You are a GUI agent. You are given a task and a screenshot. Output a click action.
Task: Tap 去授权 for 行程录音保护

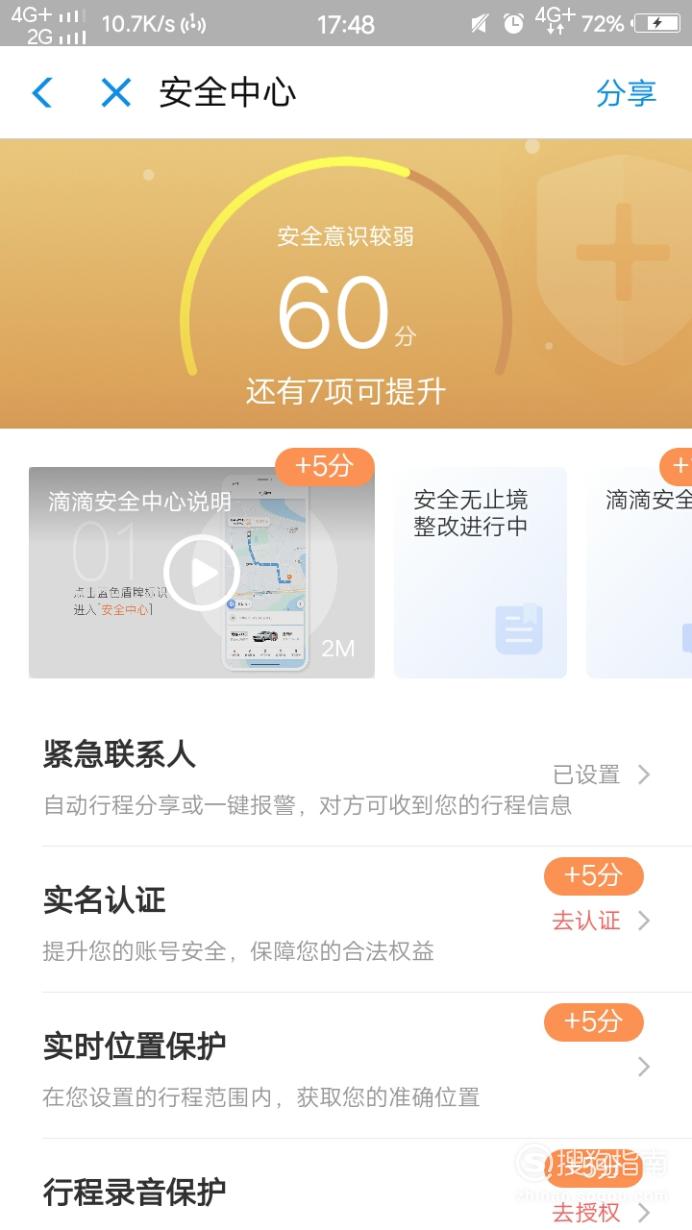pos(586,1212)
